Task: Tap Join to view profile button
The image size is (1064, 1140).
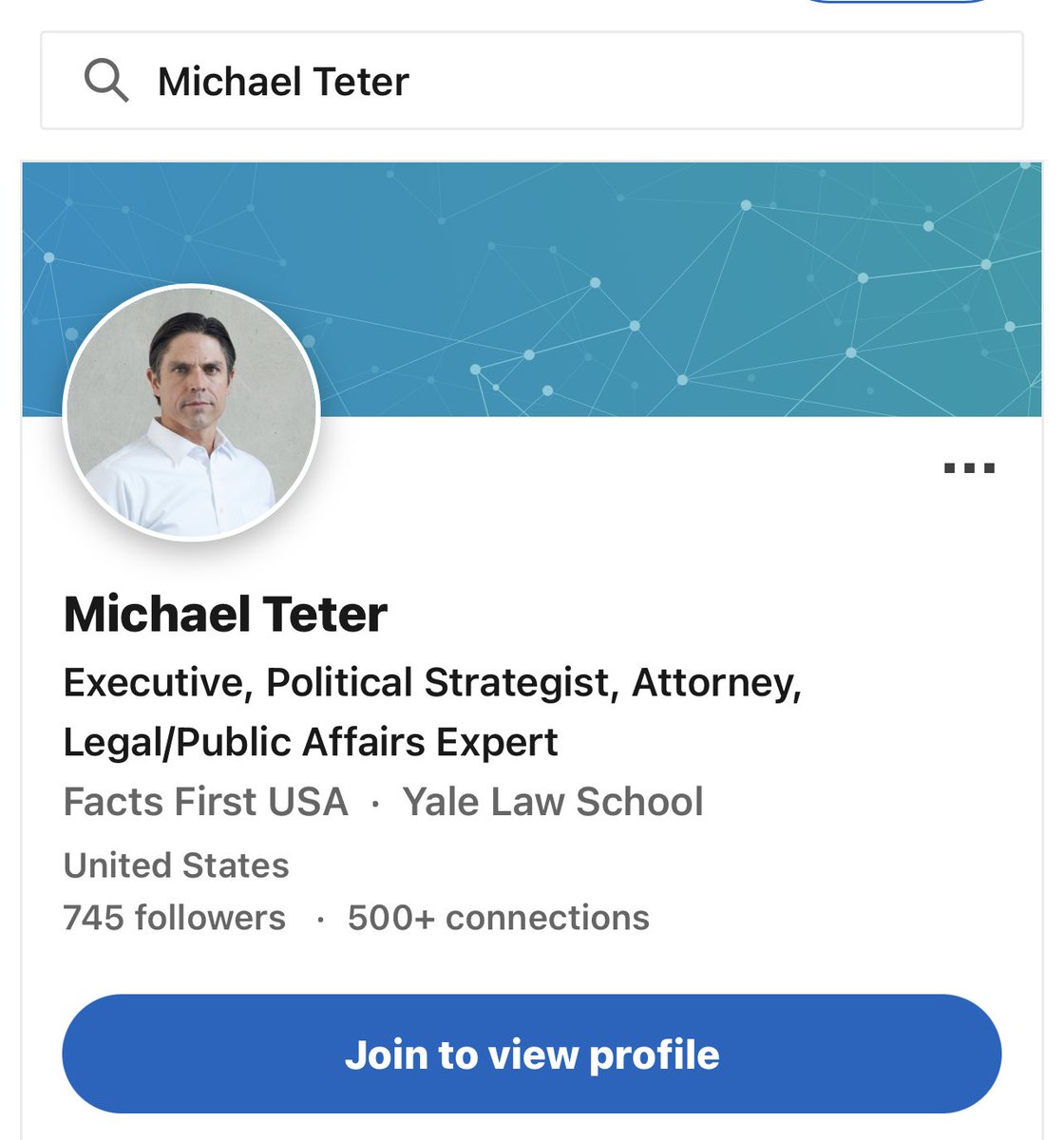Action: 532,1054
